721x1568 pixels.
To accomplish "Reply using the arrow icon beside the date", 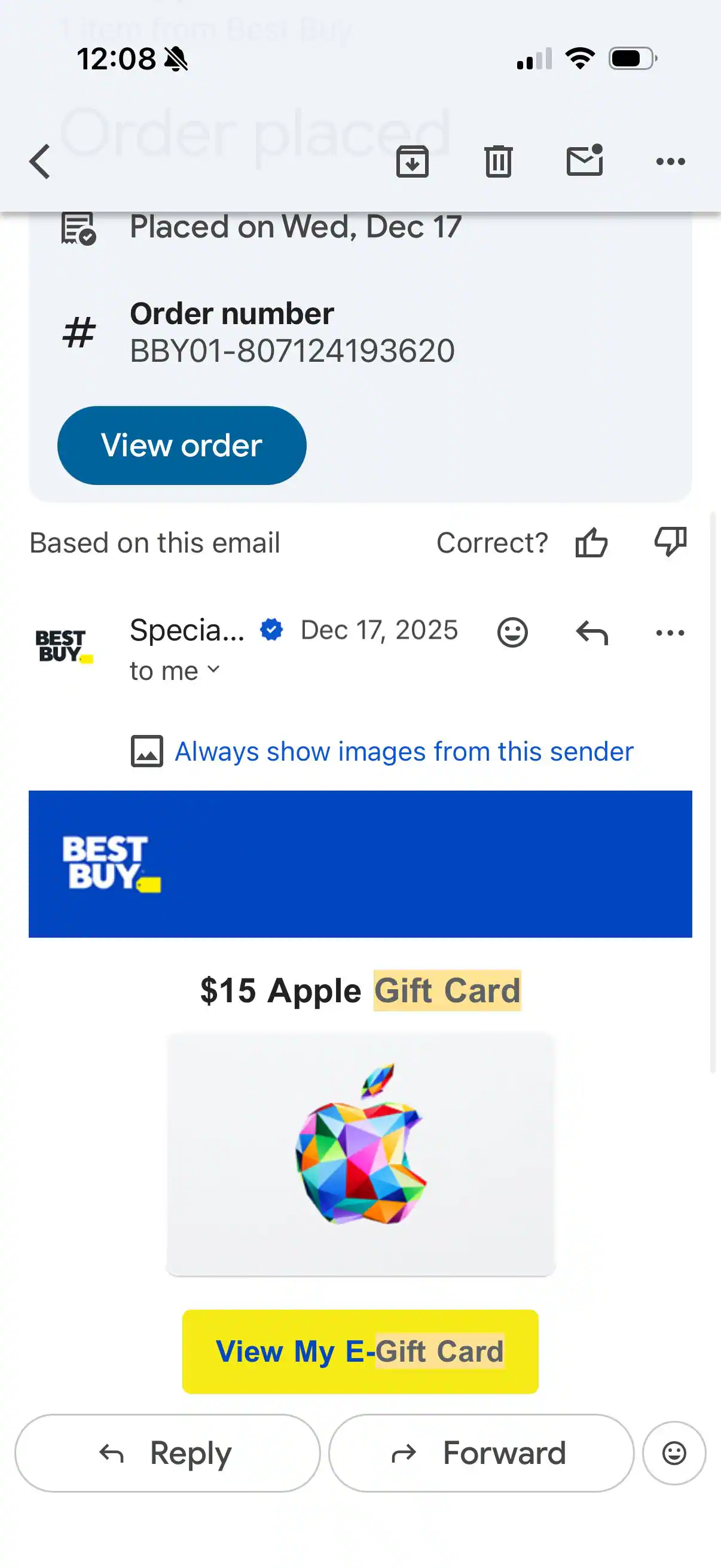I will click(591, 633).
